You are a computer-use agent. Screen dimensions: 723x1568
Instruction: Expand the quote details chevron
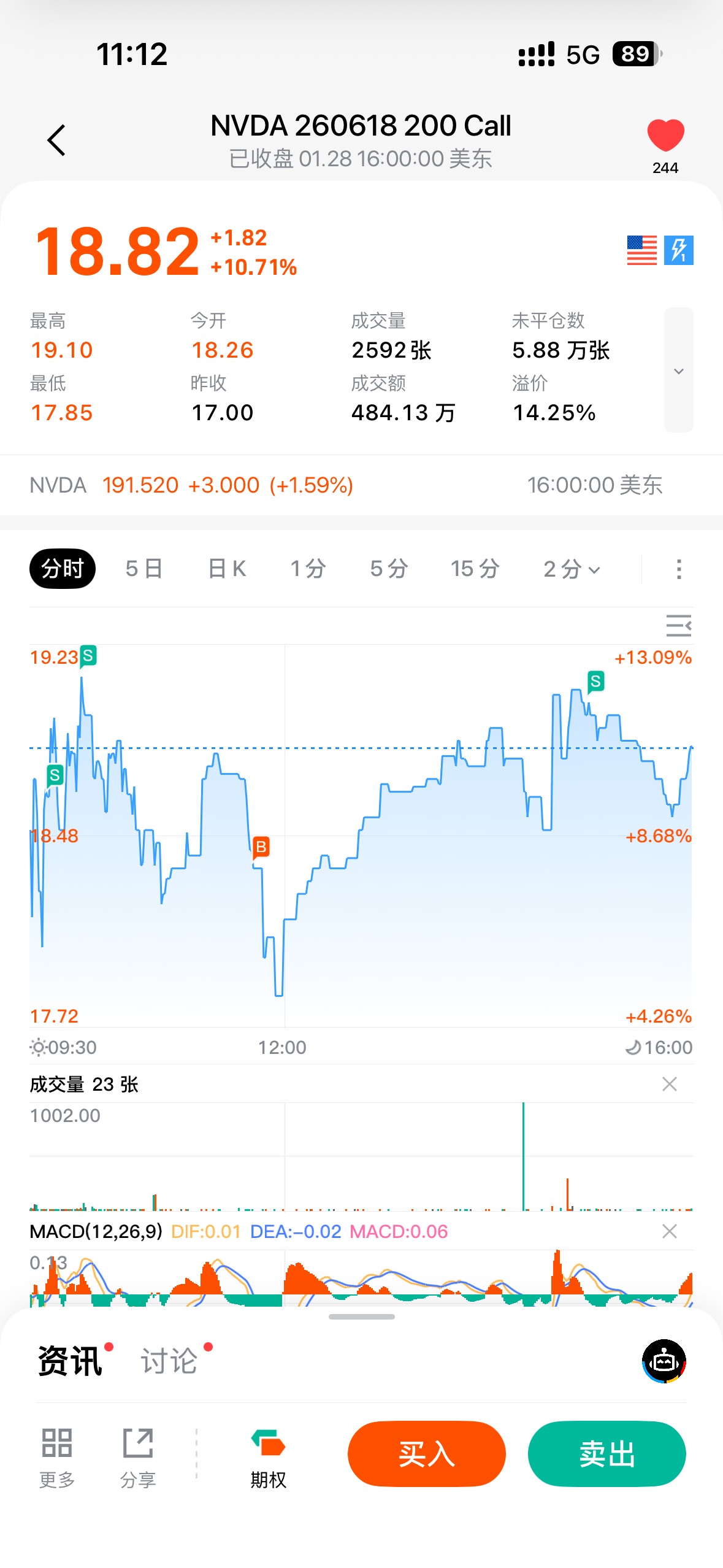tap(678, 371)
